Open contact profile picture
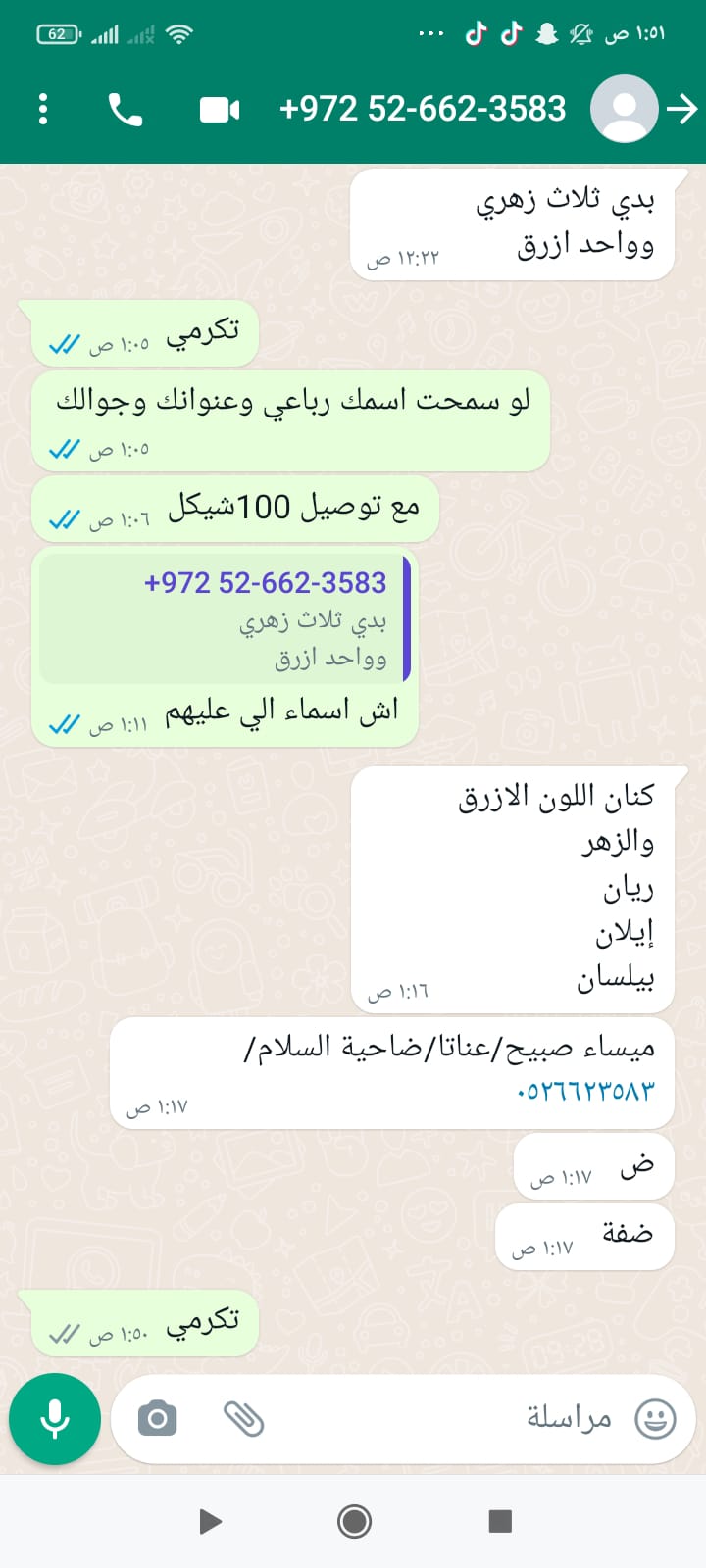 click(x=624, y=109)
